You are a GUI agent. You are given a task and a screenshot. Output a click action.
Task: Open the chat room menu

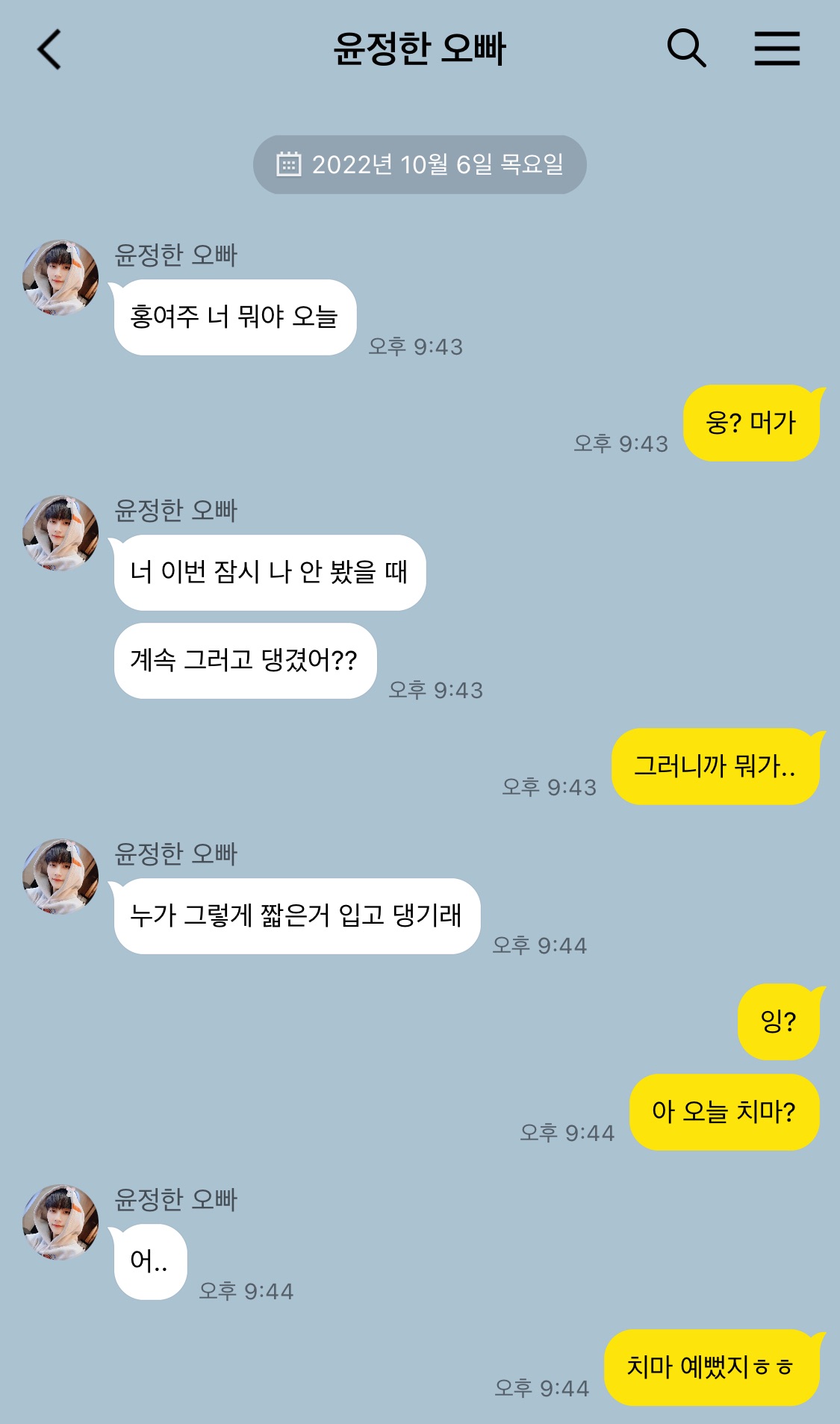(777, 49)
